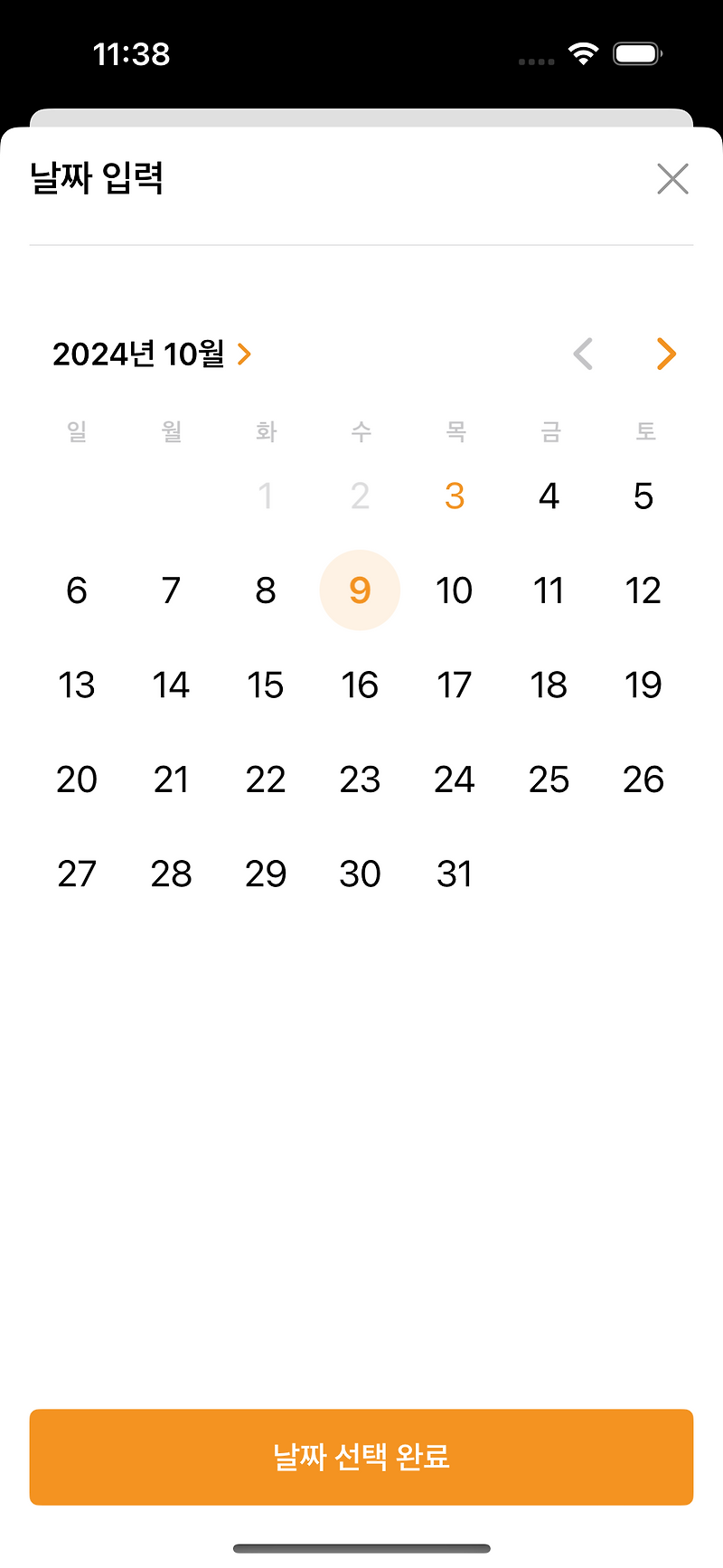
Task: Choose Friday date 18
Action: [549, 685]
